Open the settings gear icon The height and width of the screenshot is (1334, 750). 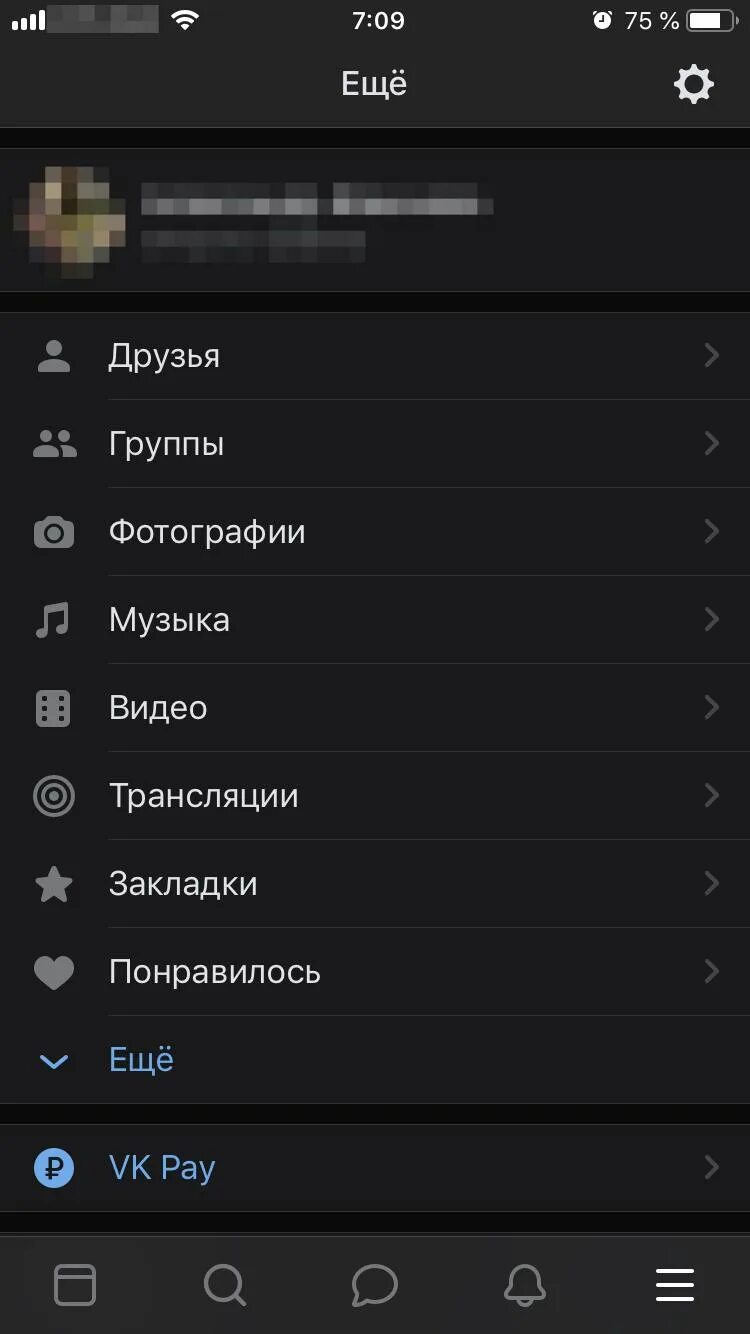694,85
